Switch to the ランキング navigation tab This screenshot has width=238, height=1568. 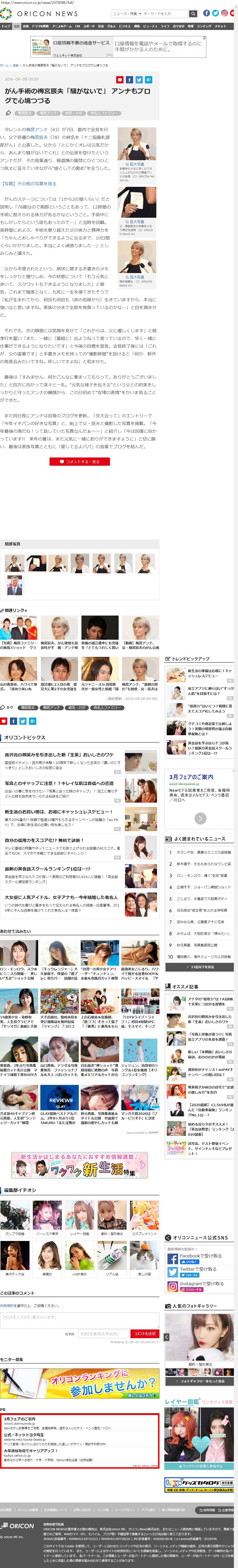pyautogui.click(x=204, y=26)
